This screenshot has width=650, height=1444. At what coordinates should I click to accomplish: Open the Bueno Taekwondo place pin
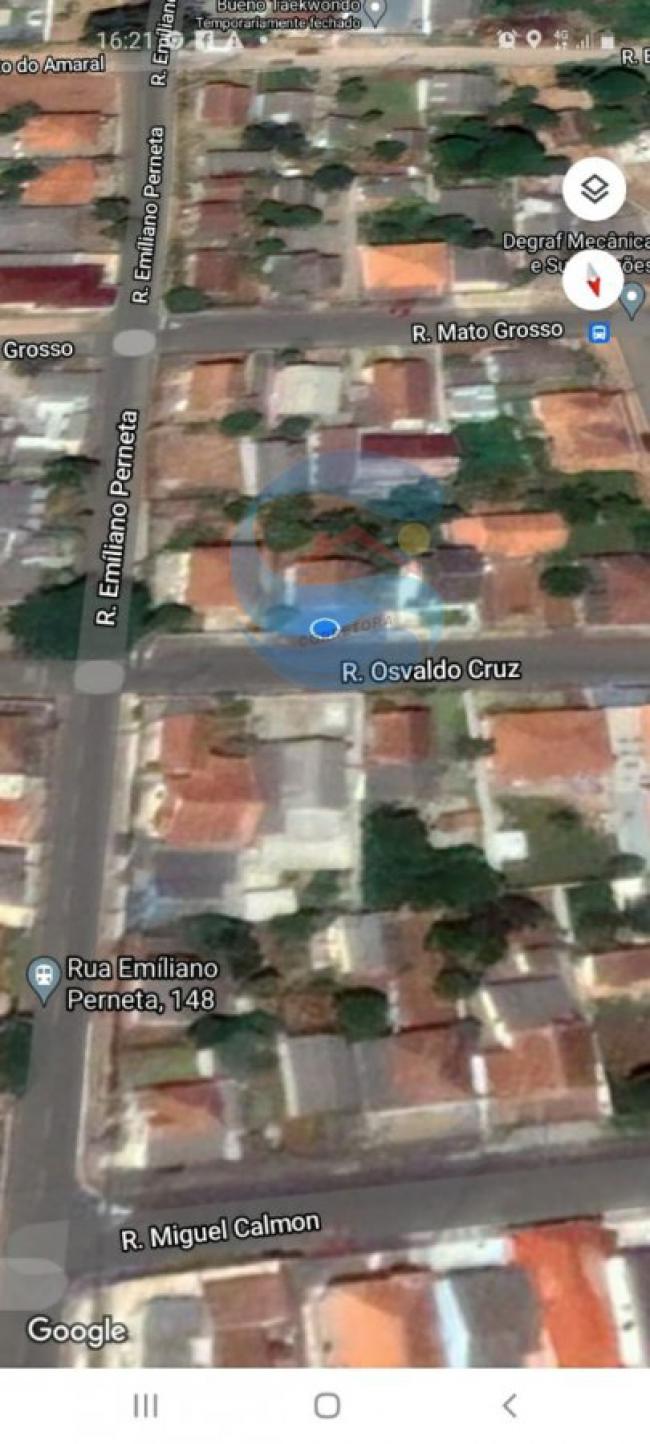click(x=375, y=12)
